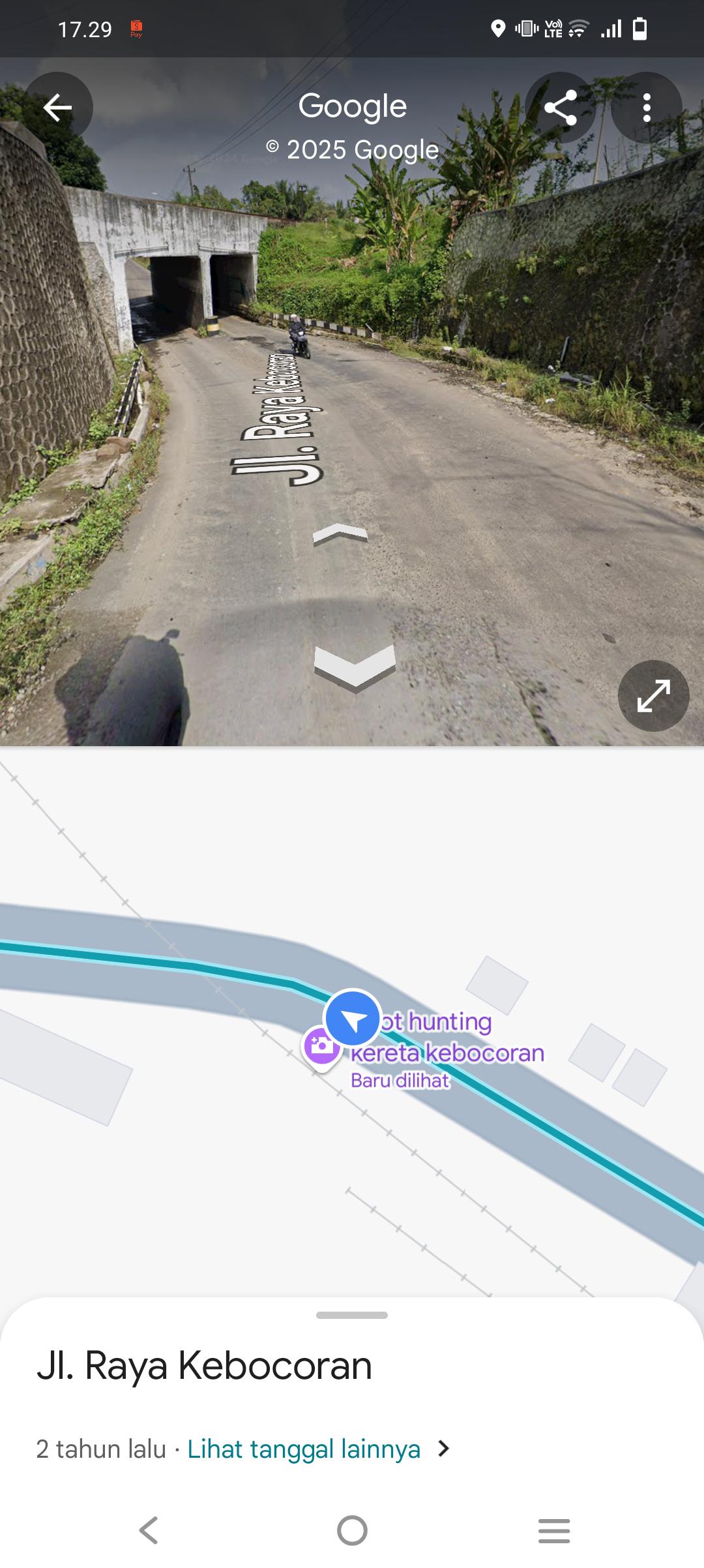Tap the blue location arrow marker on the map
The image size is (704, 1568).
pos(353,1019)
